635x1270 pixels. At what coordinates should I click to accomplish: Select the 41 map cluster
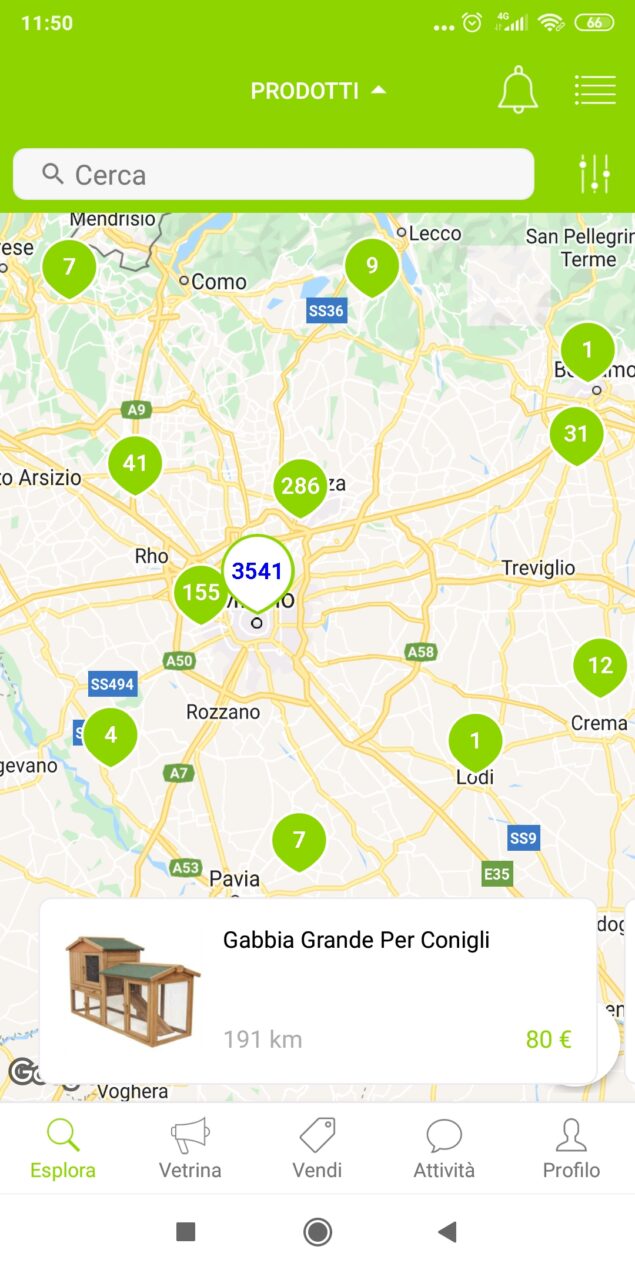click(135, 464)
